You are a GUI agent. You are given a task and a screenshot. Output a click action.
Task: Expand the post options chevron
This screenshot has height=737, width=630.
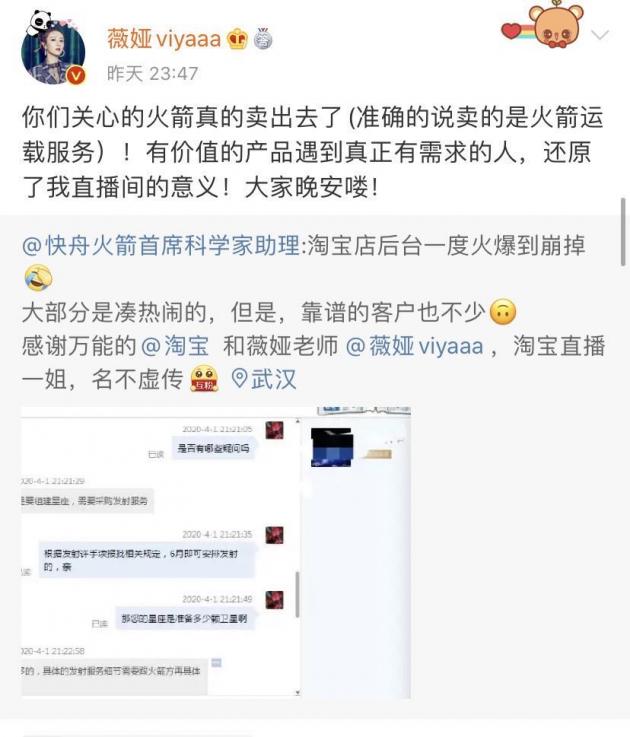[600, 35]
